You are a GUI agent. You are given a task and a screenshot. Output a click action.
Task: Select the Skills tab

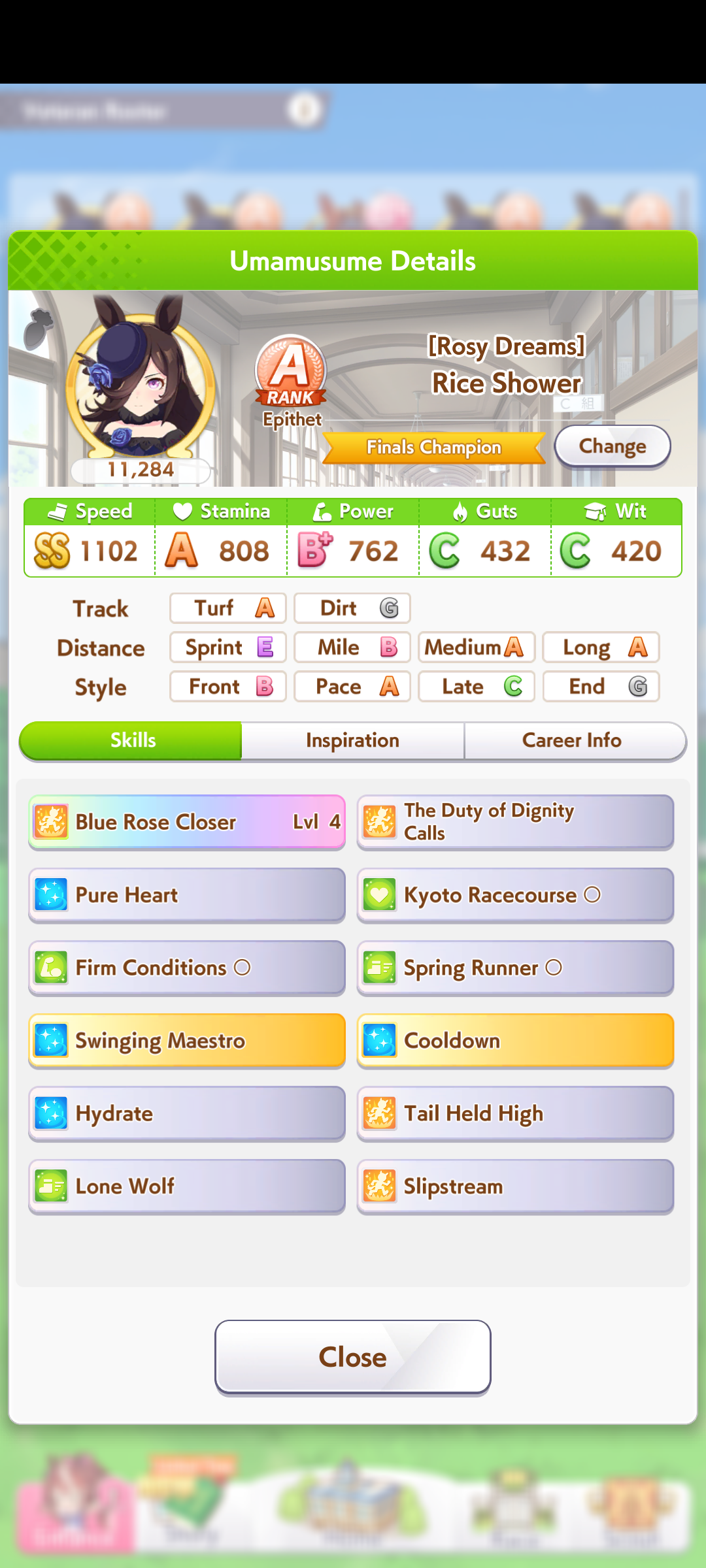coord(133,740)
